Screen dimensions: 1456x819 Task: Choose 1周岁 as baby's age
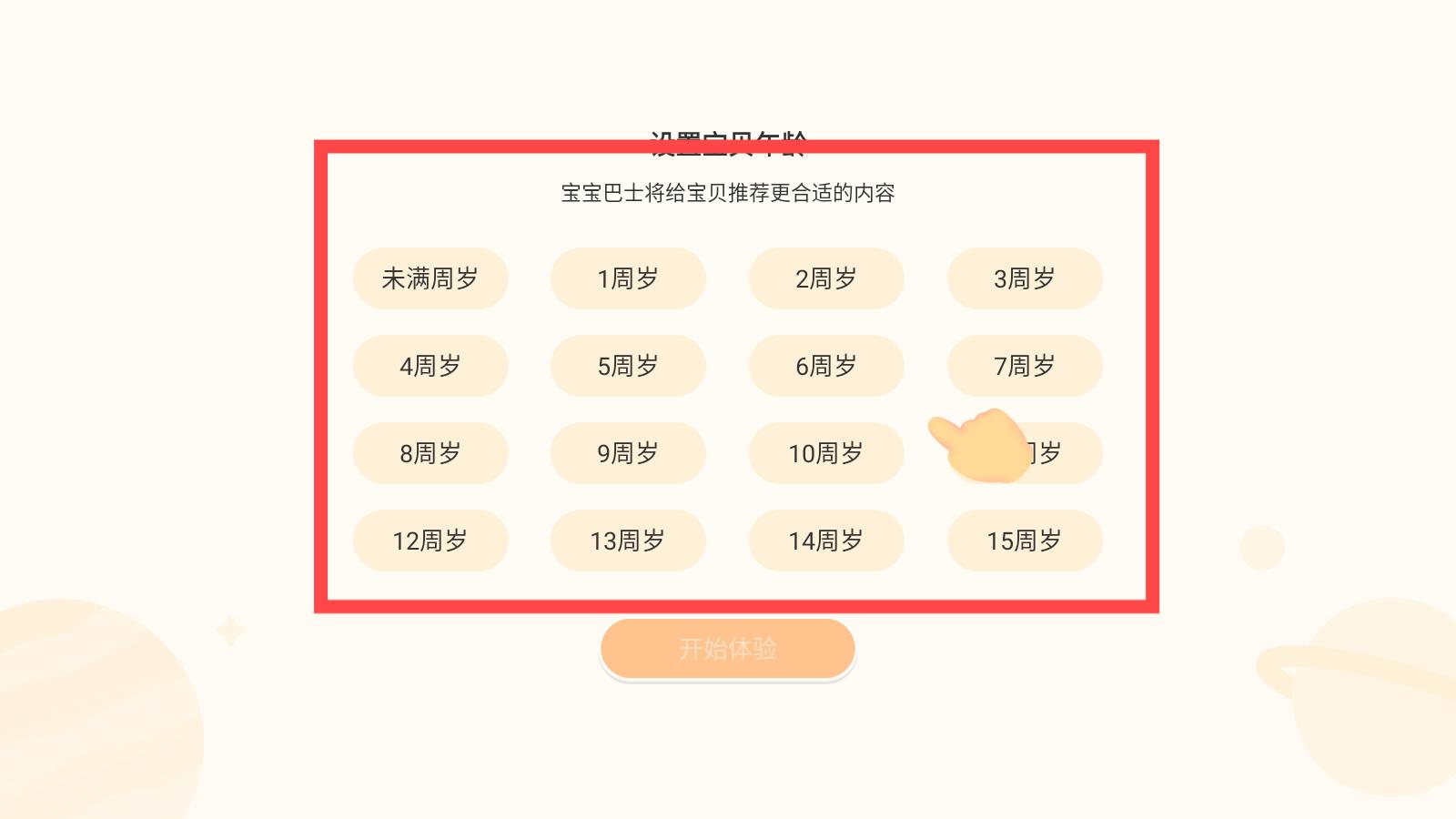pyautogui.click(x=628, y=278)
